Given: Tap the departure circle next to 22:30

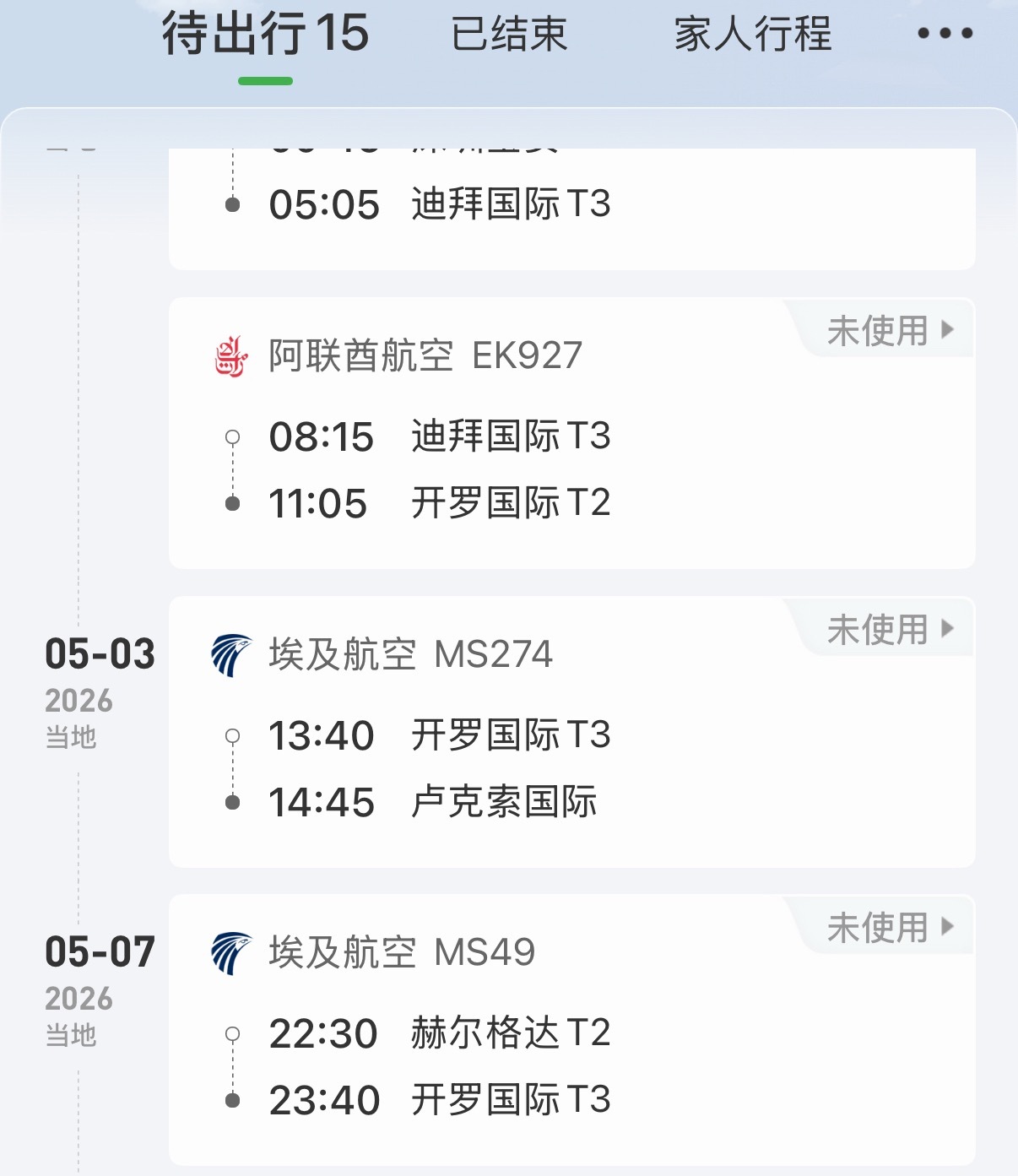Looking at the screenshot, I should (233, 1032).
